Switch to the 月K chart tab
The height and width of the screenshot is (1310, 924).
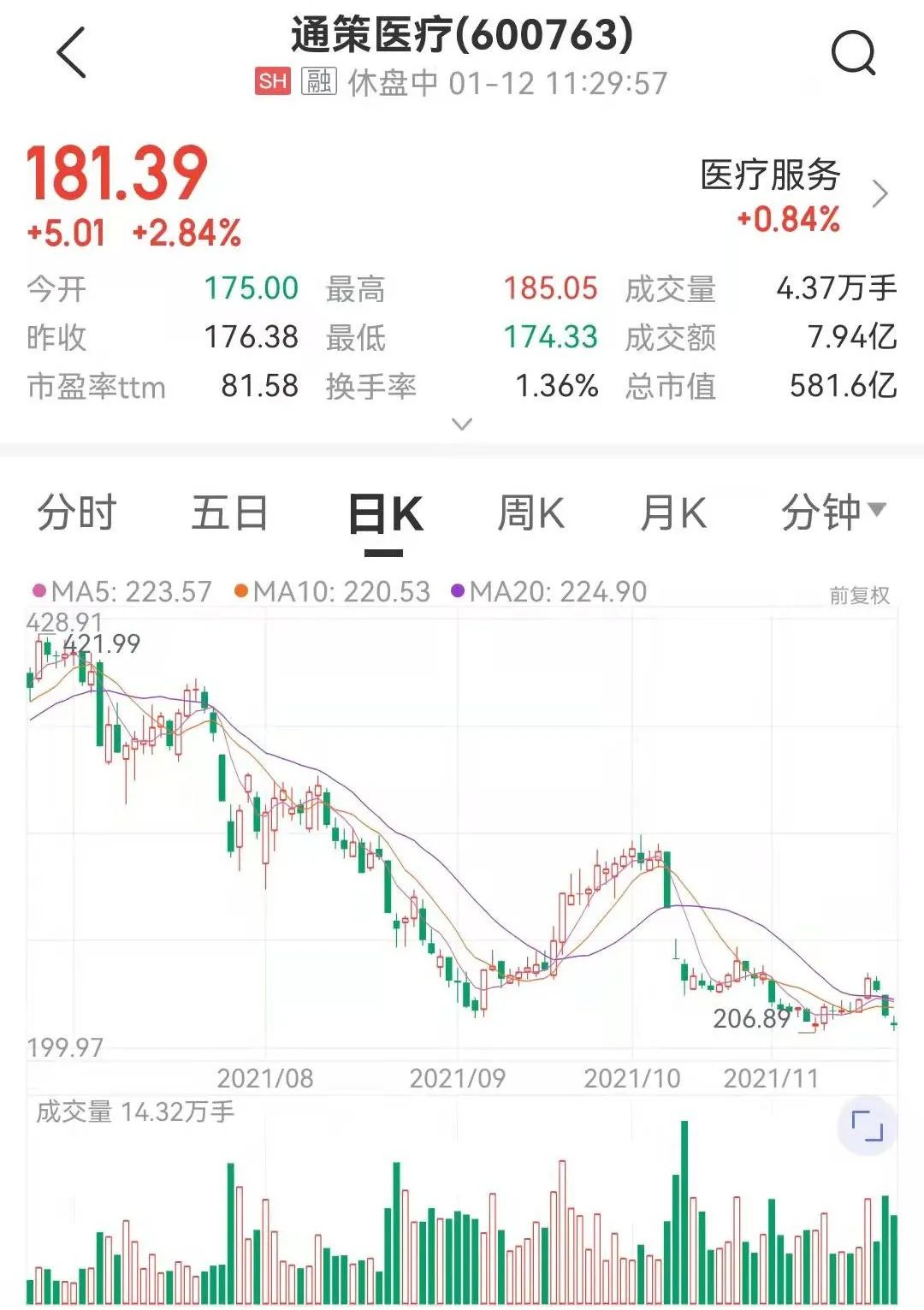[x=674, y=514]
